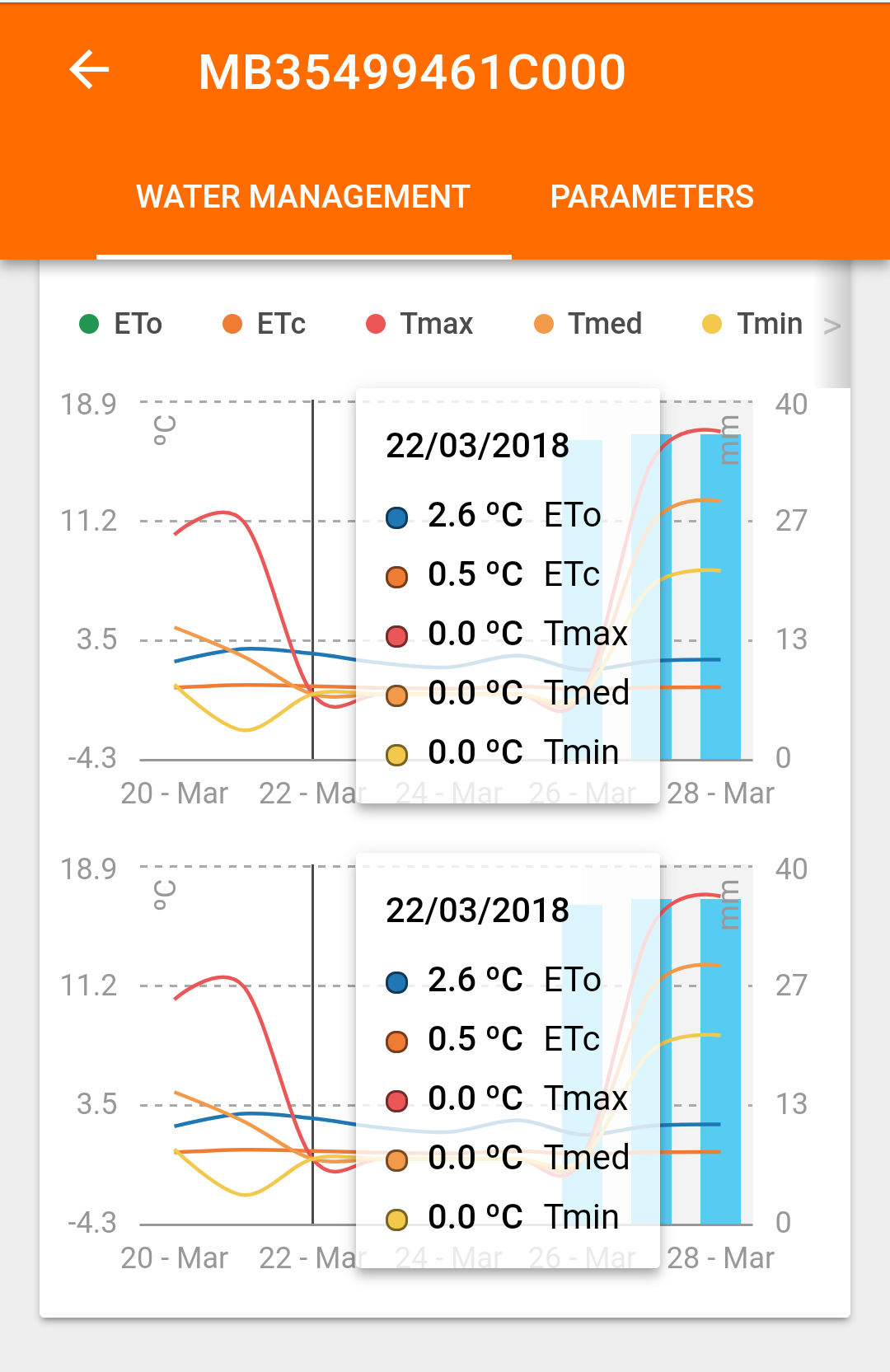
Task: Switch to the Parameters tab
Action: tap(651, 197)
